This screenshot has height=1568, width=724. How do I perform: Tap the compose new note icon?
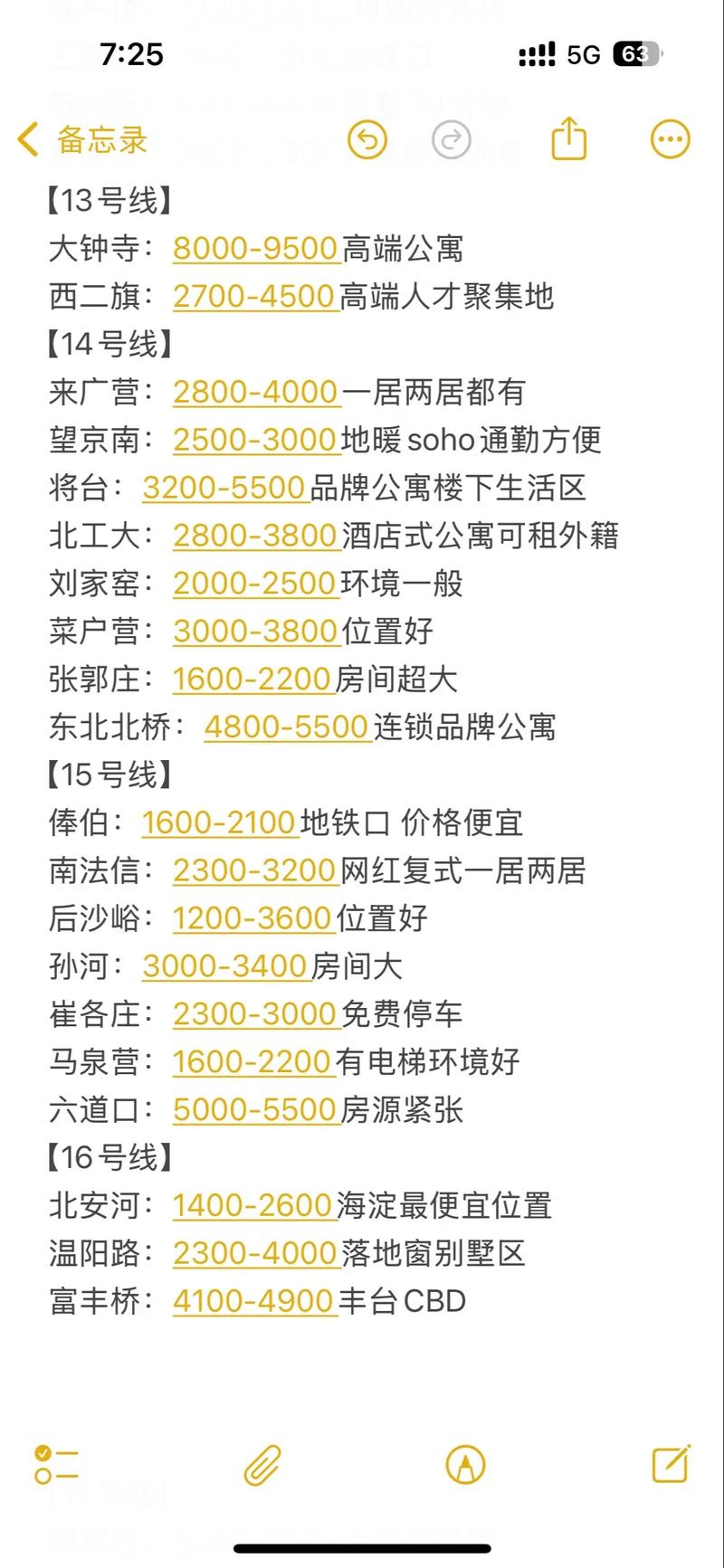click(x=670, y=1463)
